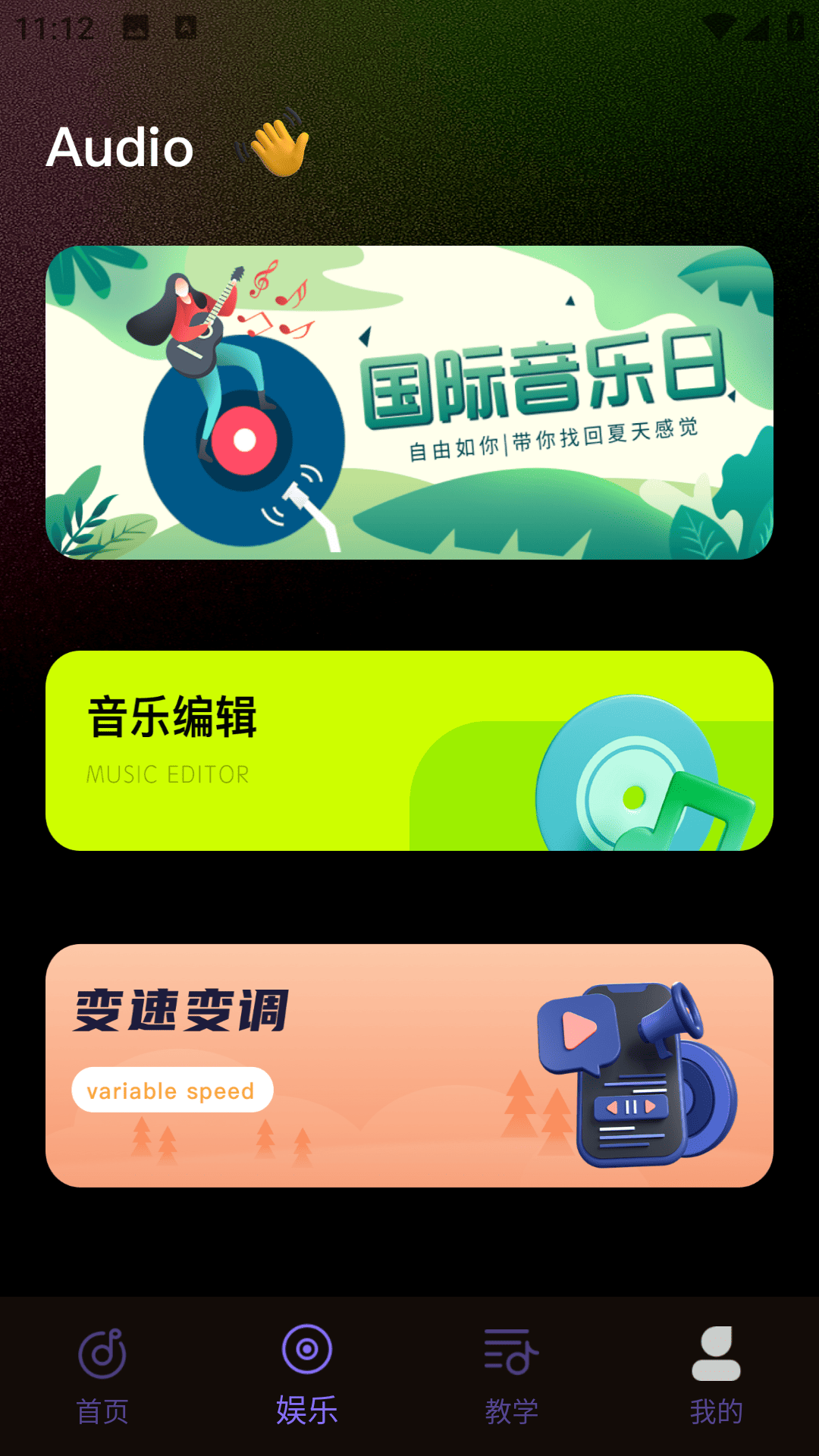Viewport: 819px width, 1456px height.
Task: Open the 我的 profile tab
Action: 716,1374
